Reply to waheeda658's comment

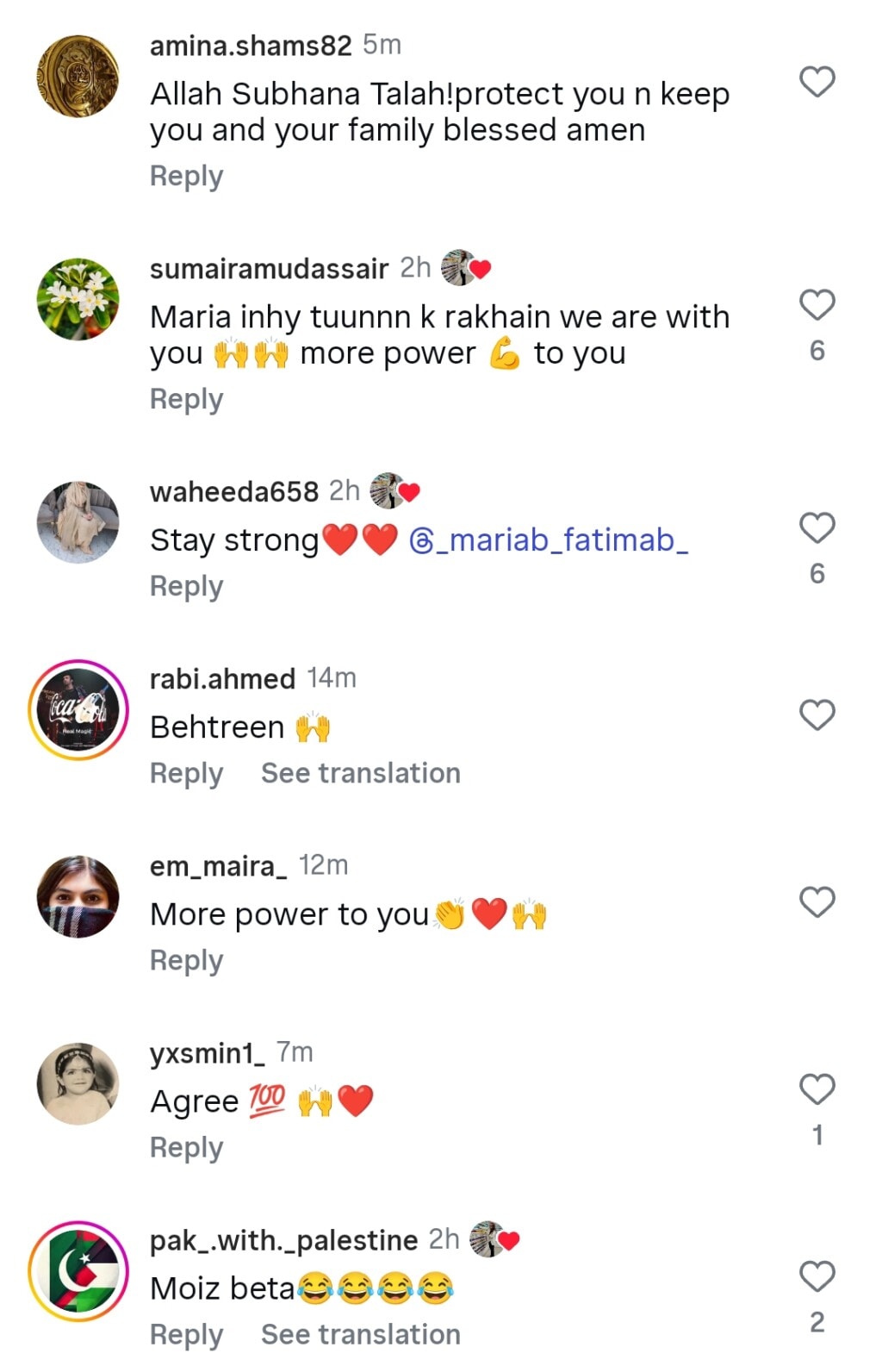[186, 586]
